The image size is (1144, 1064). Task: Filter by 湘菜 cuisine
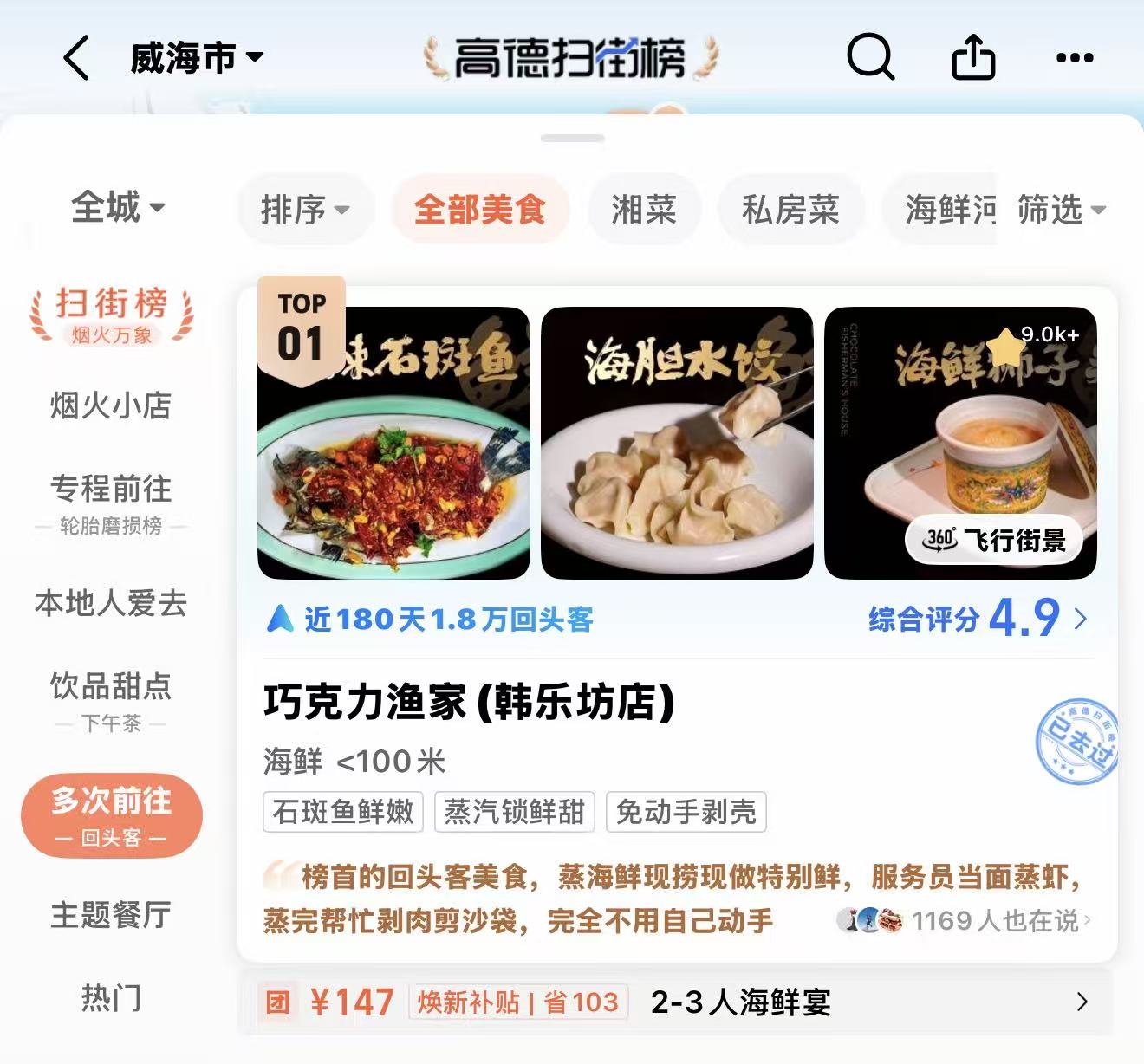(x=643, y=210)
